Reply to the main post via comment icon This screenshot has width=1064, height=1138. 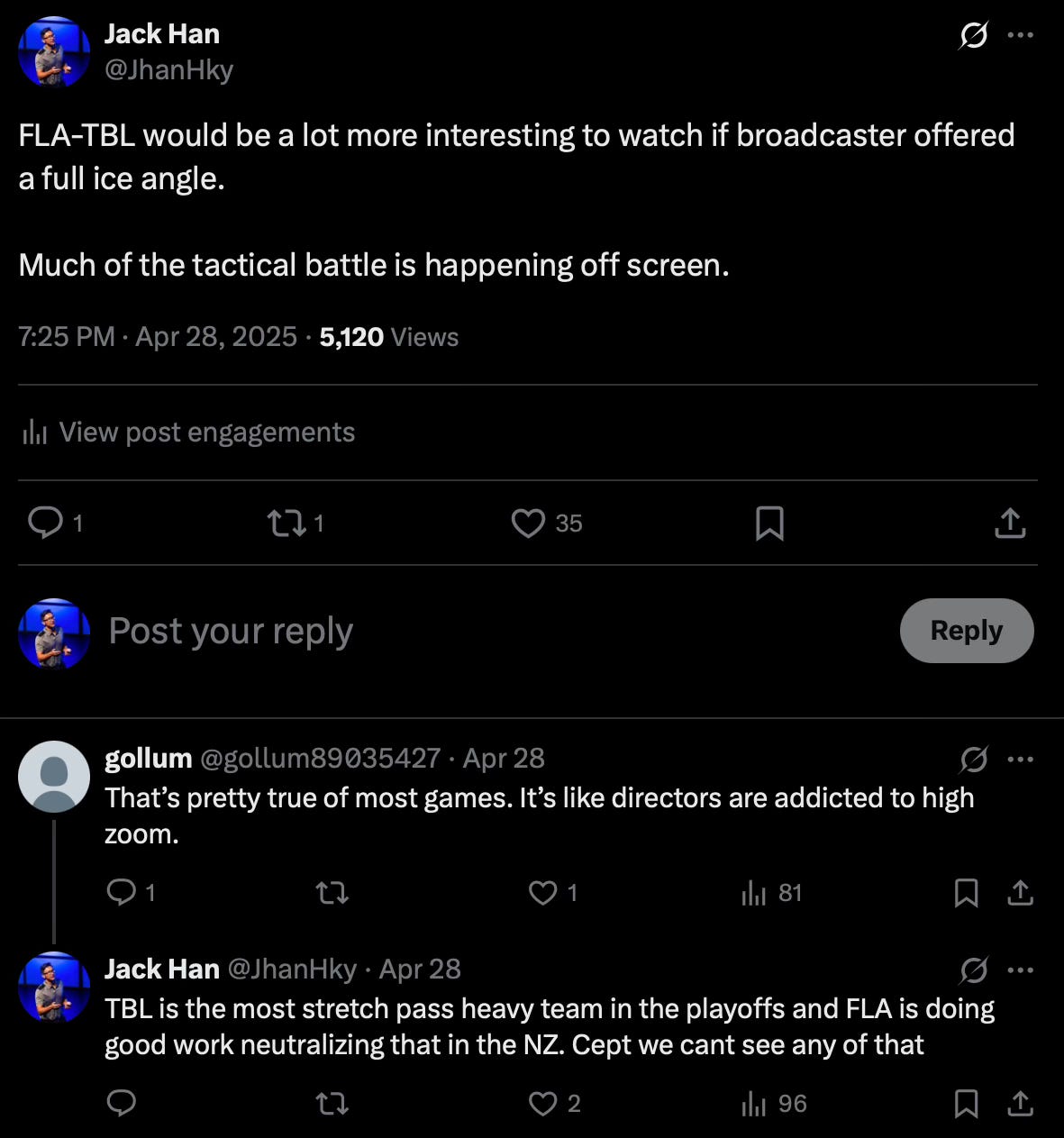pyautogui.click(x=45, y=523)
